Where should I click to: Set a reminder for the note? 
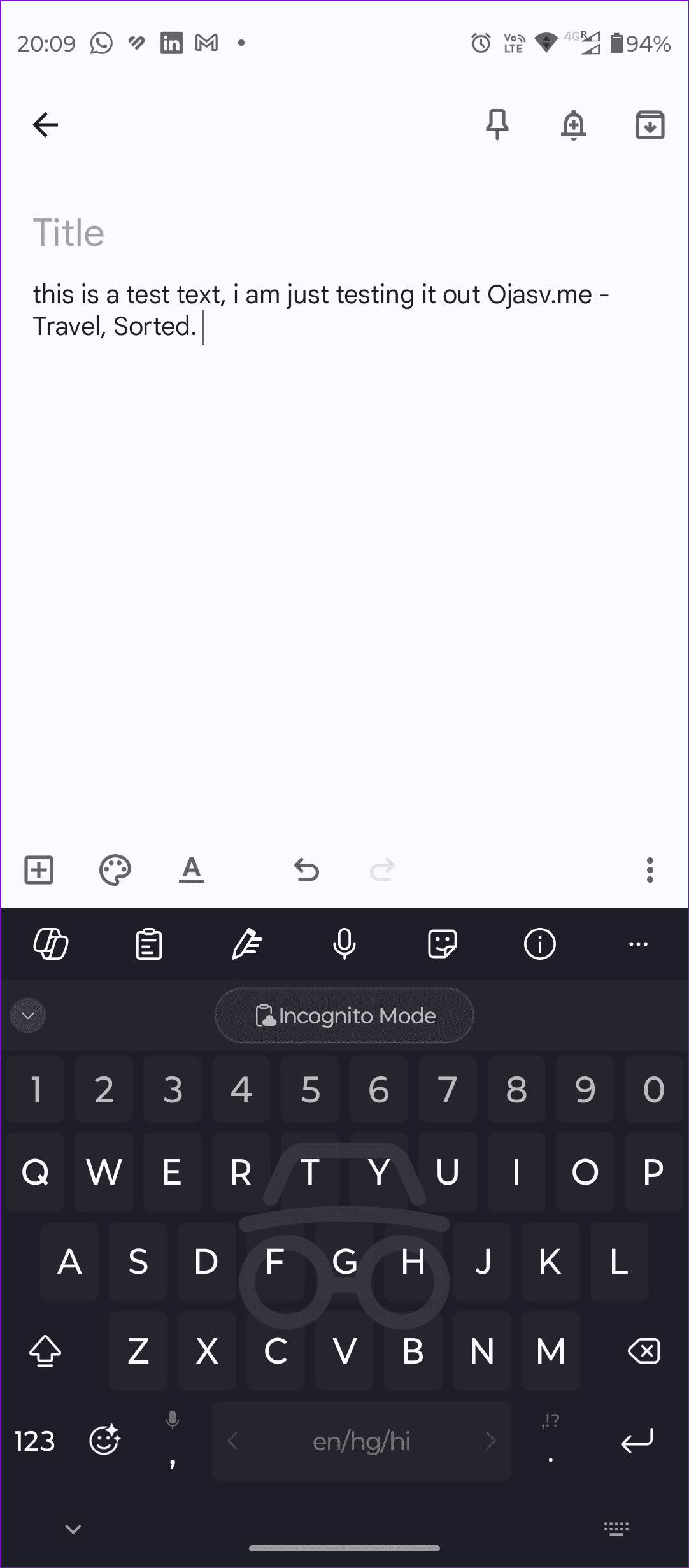coord(572,125)
